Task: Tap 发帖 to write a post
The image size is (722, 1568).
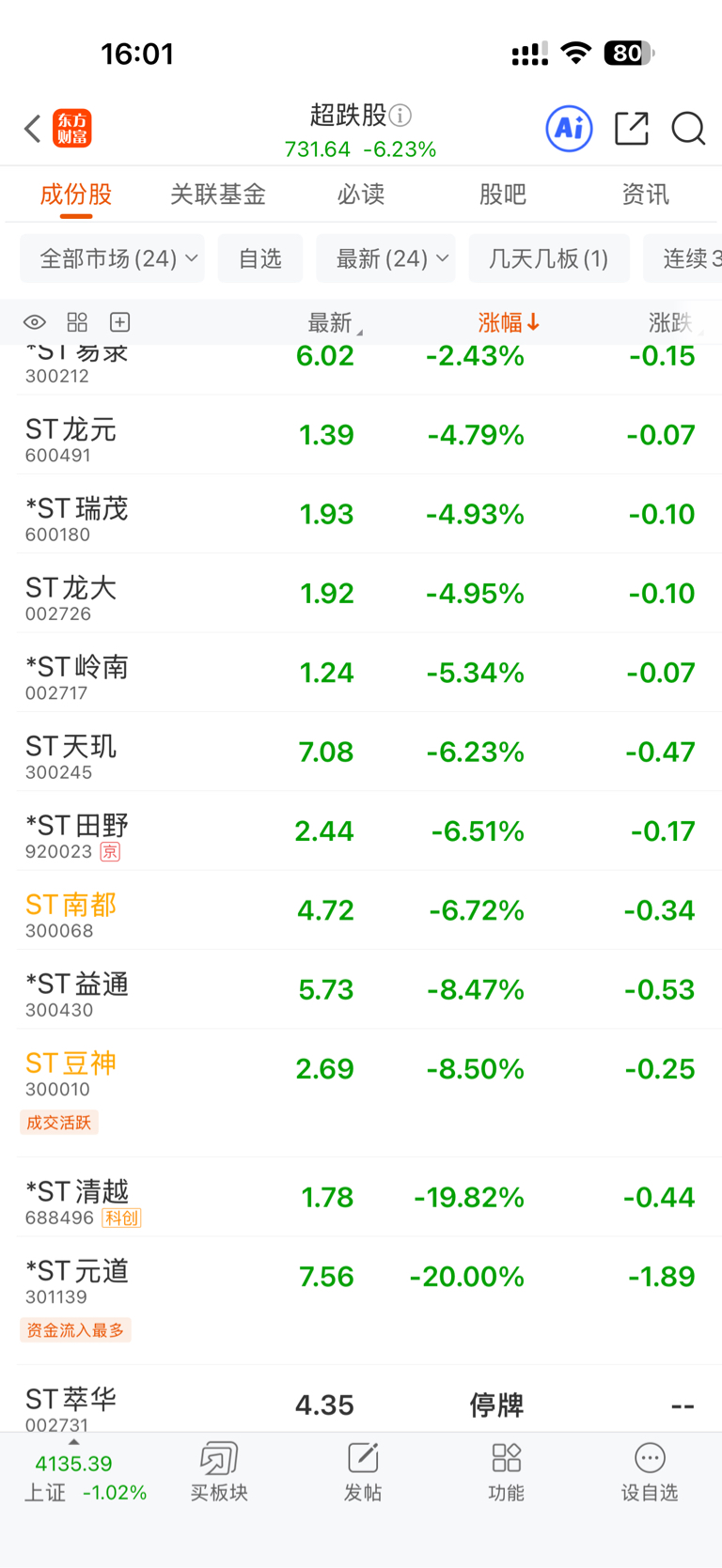Action: pos(363,1472)
